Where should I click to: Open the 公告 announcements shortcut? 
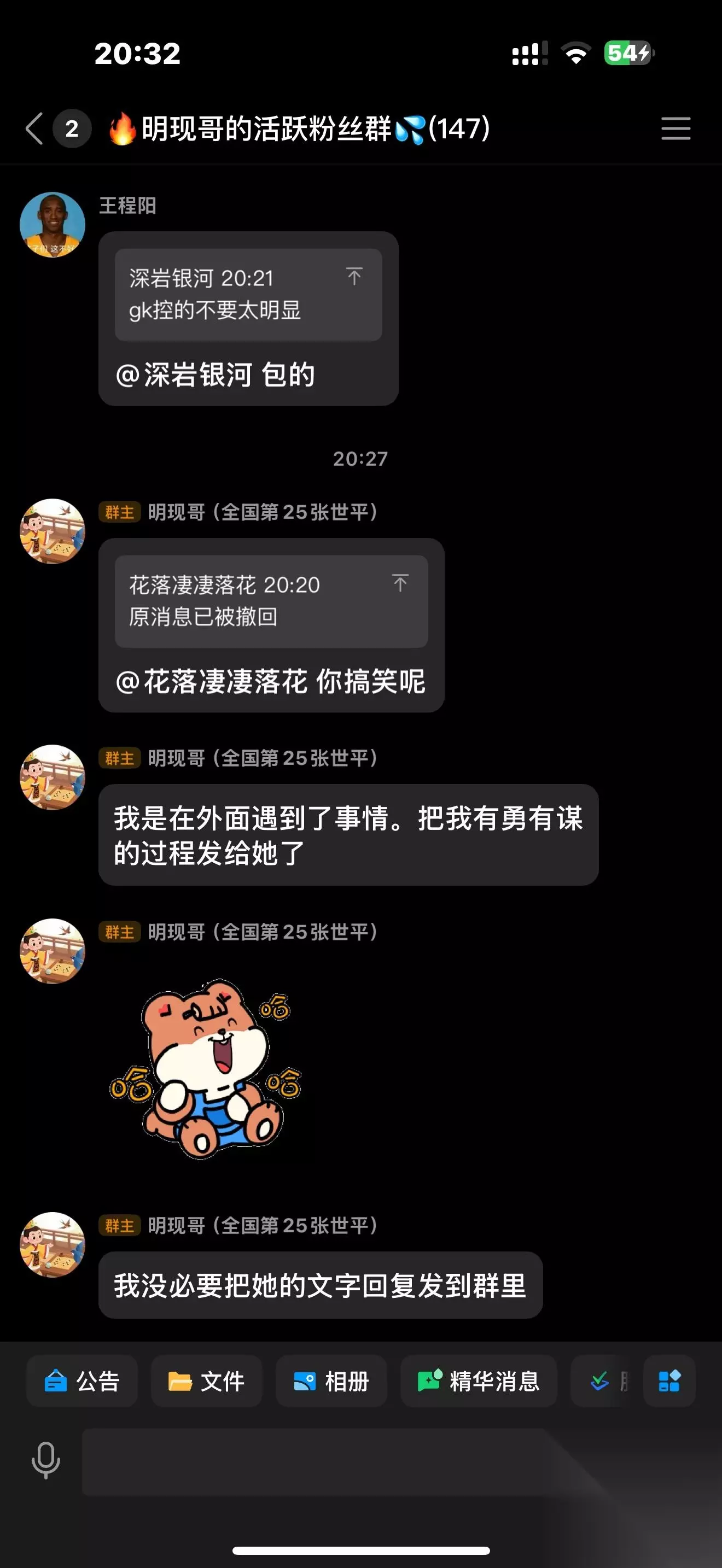[82, 1381]
